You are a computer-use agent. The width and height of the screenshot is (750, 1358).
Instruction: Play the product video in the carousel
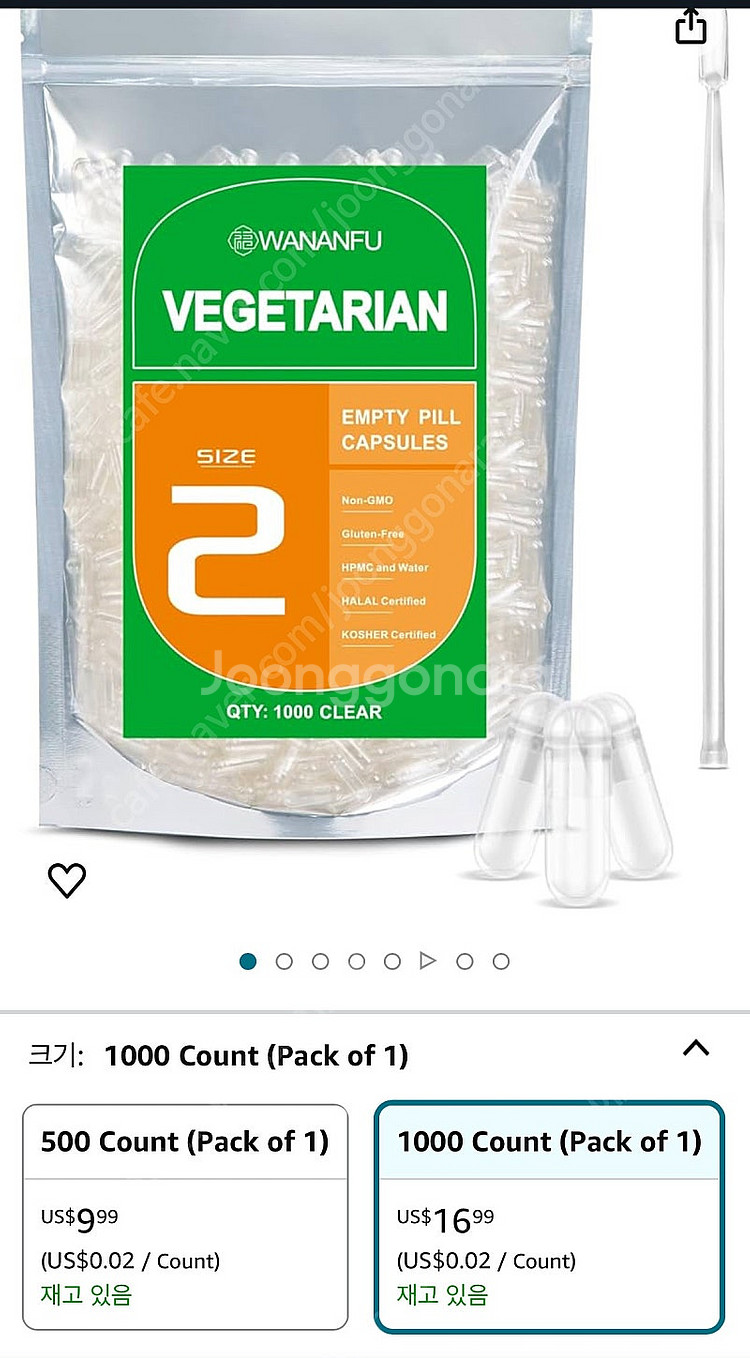[429, 960]
